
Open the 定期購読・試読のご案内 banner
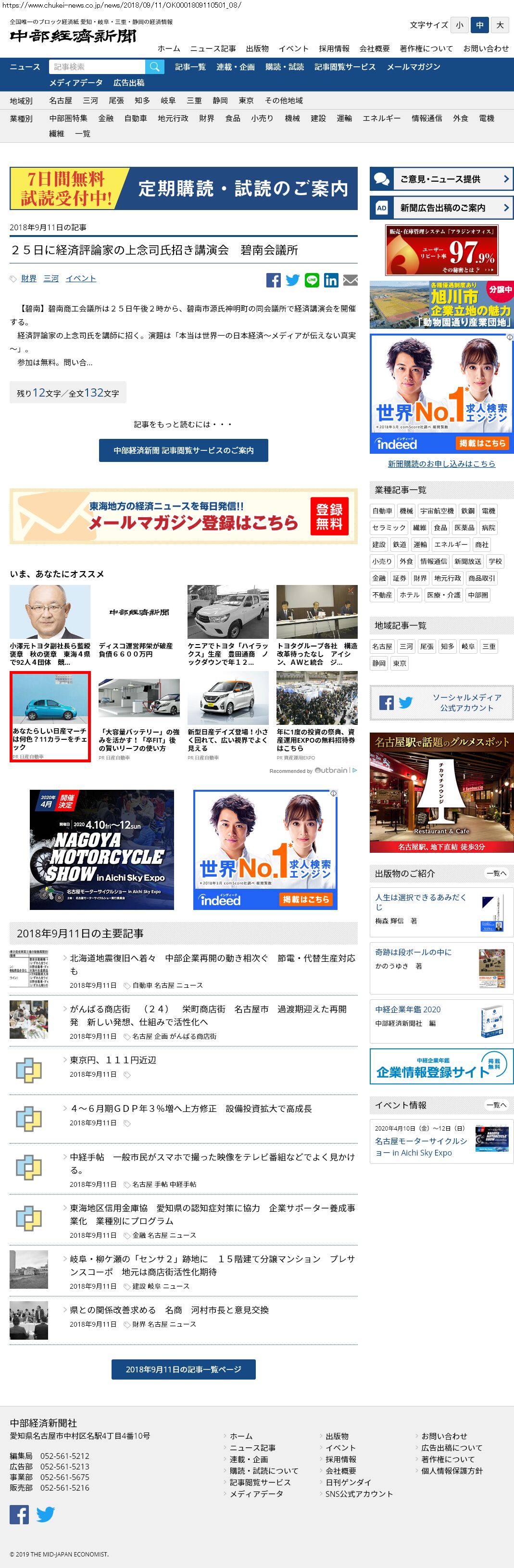click(183, 189)
